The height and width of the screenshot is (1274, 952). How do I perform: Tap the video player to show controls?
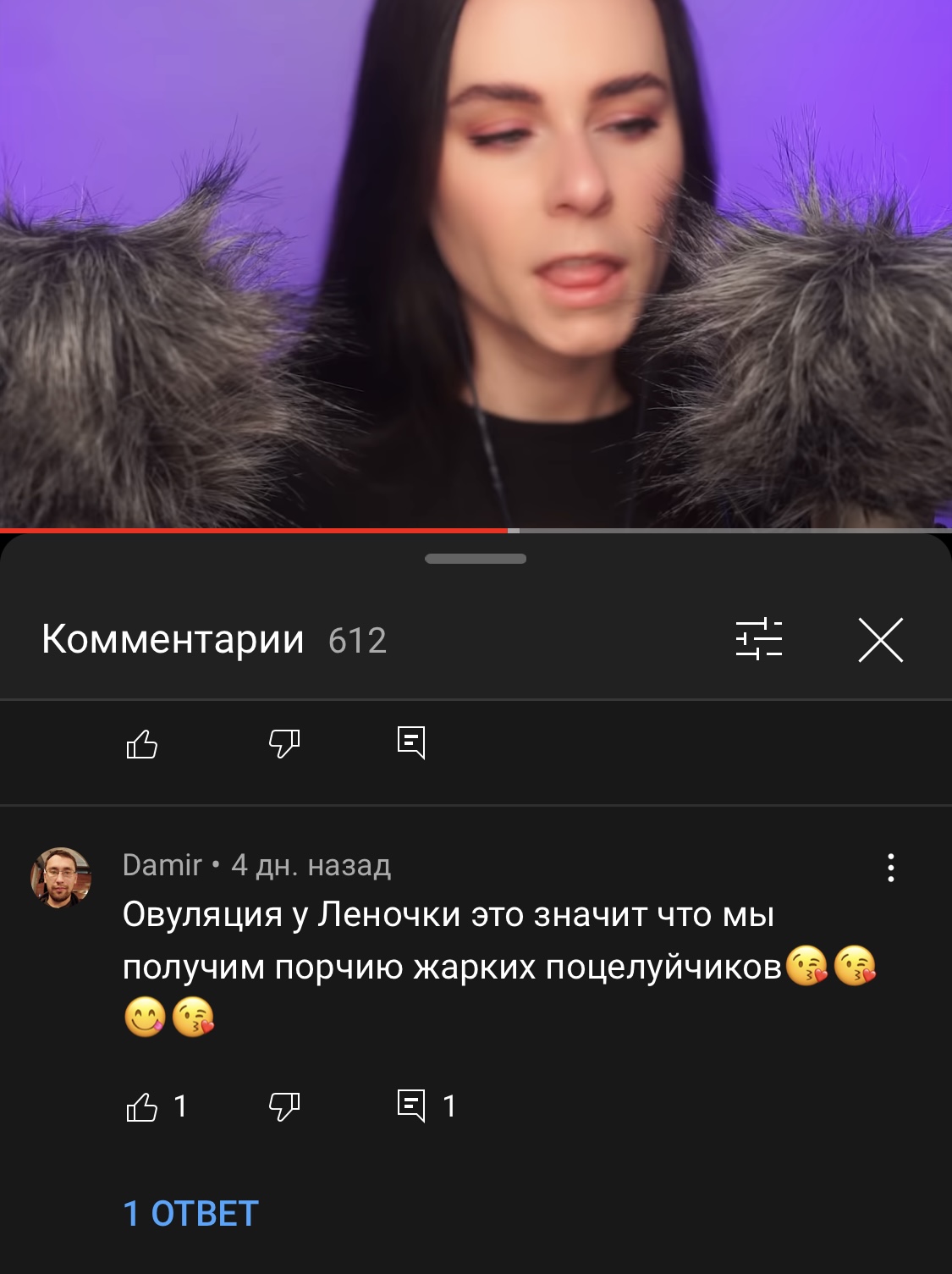coord(476,262)
